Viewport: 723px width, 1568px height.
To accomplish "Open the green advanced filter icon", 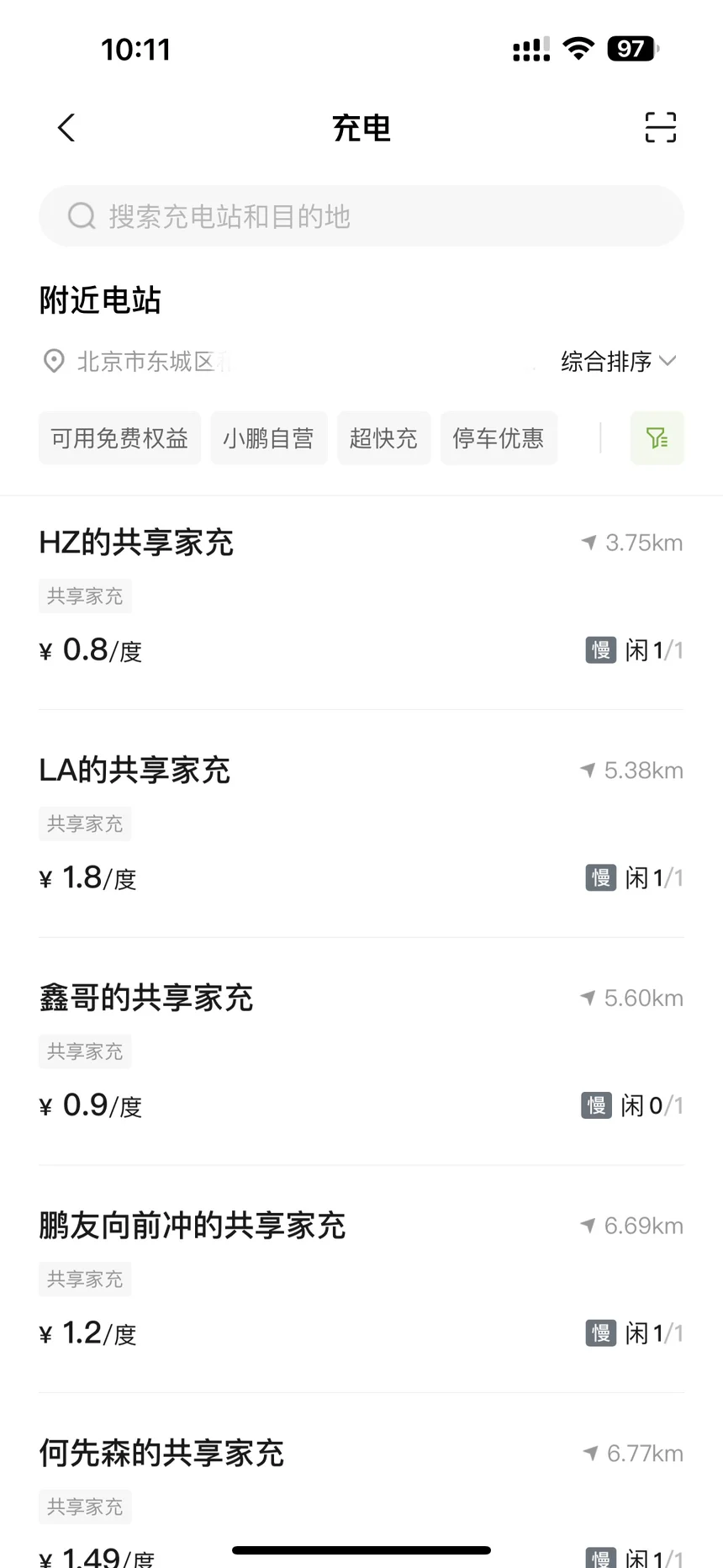I will pyautogui.click(x=657, y=438).
